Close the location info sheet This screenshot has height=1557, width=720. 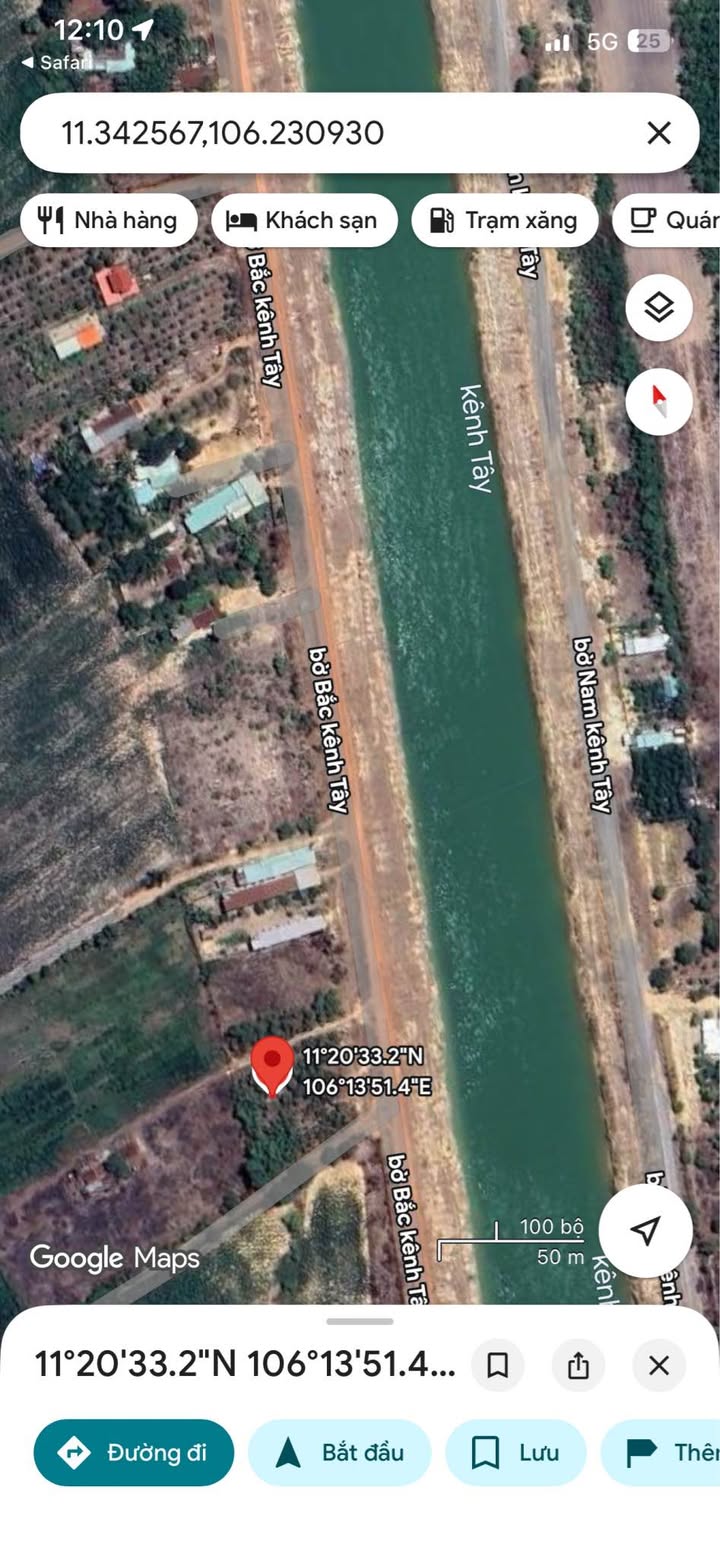[658, 1365]
